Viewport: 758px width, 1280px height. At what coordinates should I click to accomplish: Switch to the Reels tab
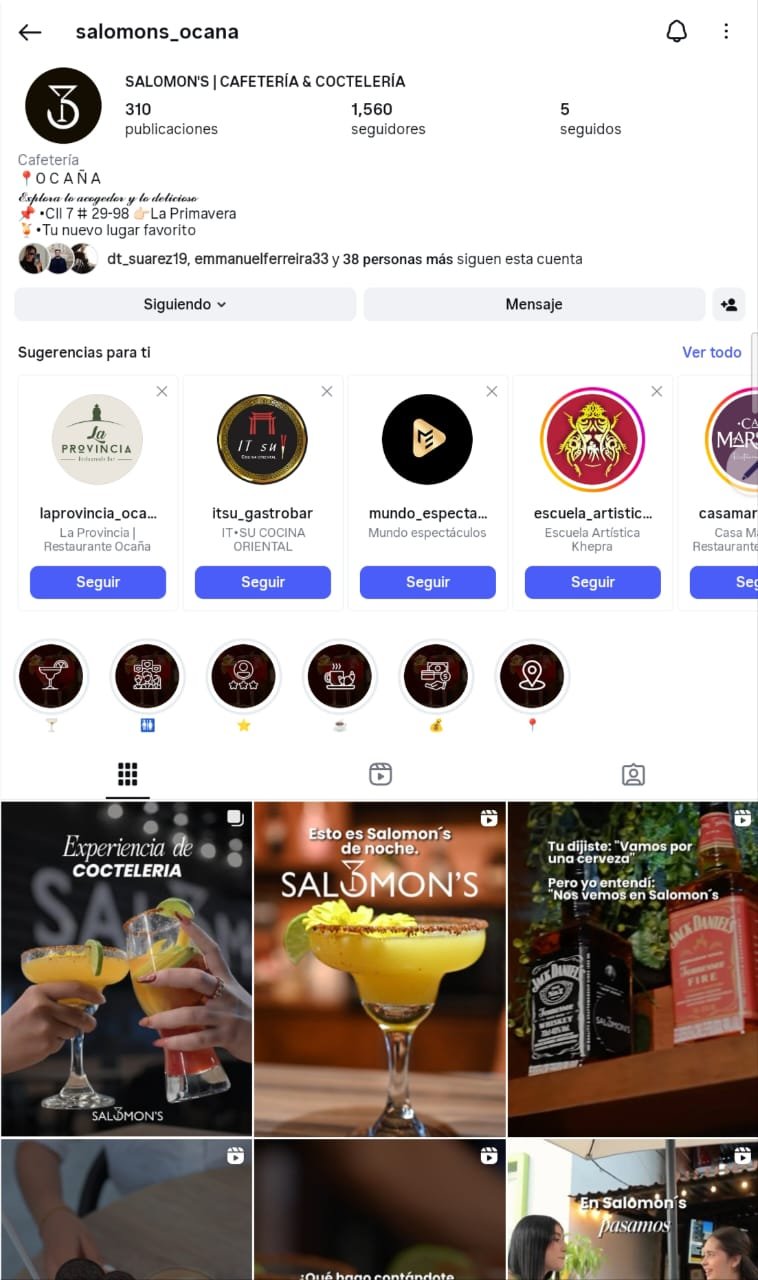[x=380, y=774]
